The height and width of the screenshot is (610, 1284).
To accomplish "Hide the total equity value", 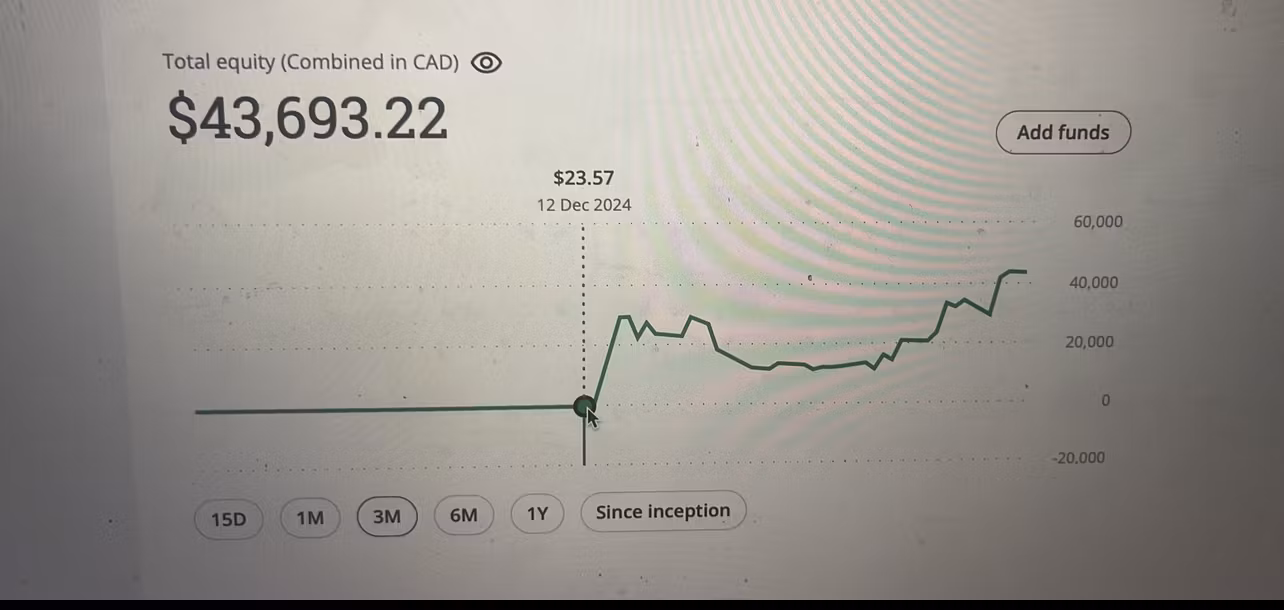I will click(x=485, y=63).
